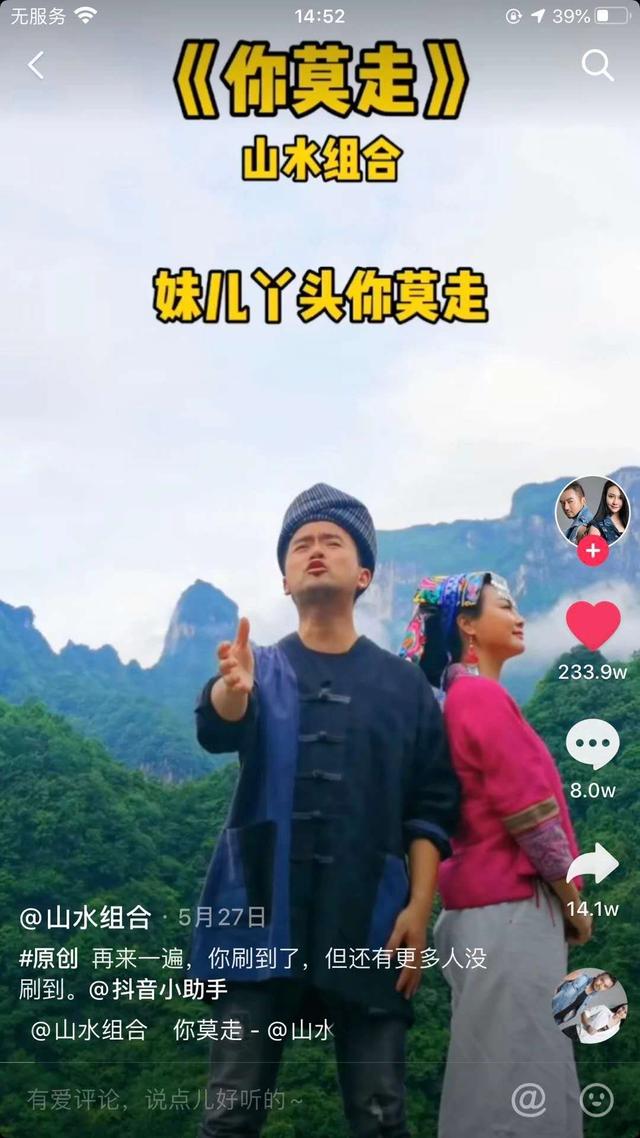Open the search magnifier icon
Image resolution: width=640 pixels, height=1138 pixels.
(x=597, y=66)
